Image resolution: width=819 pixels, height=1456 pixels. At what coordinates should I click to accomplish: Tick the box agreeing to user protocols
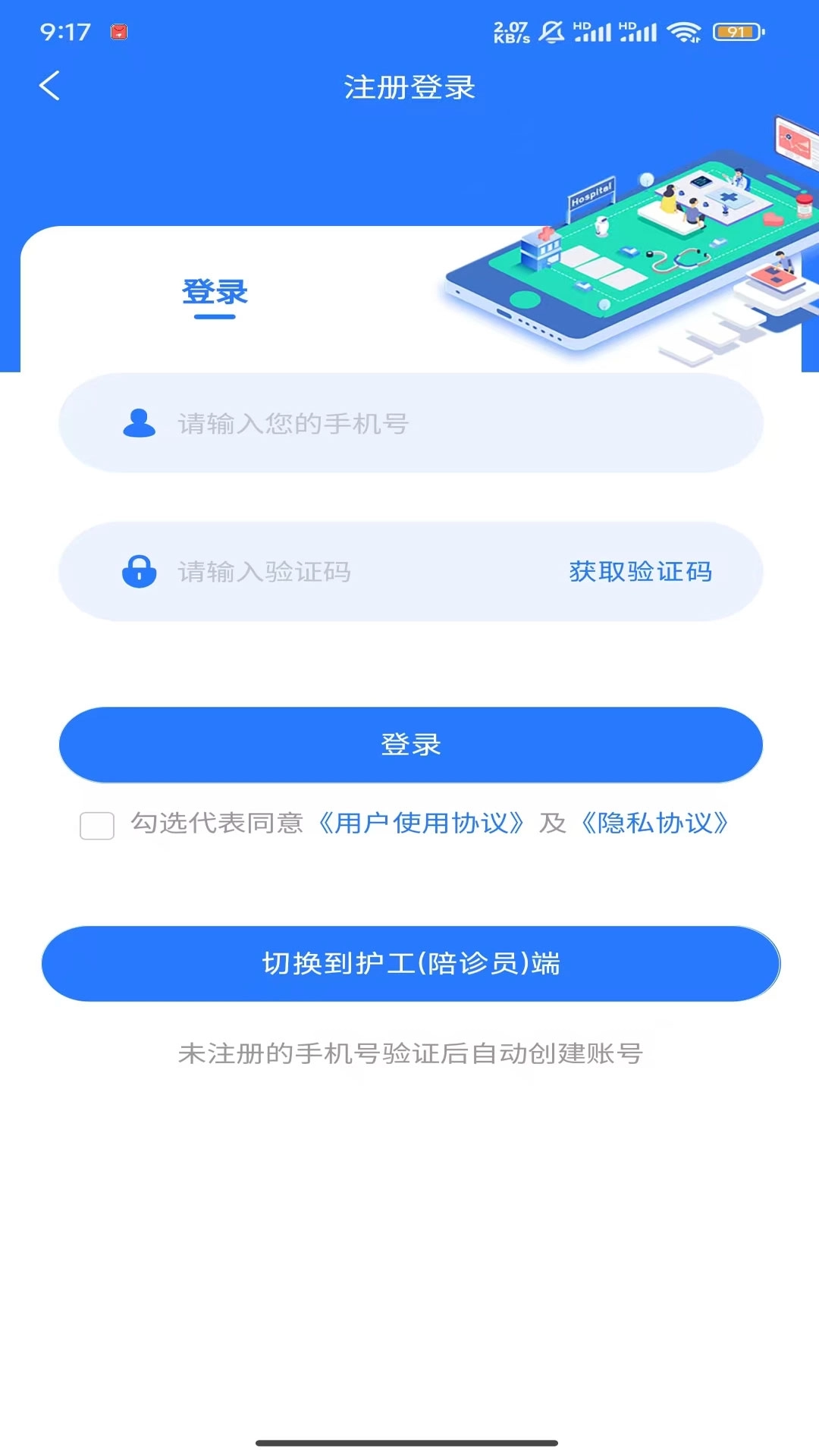click(96, 827)
